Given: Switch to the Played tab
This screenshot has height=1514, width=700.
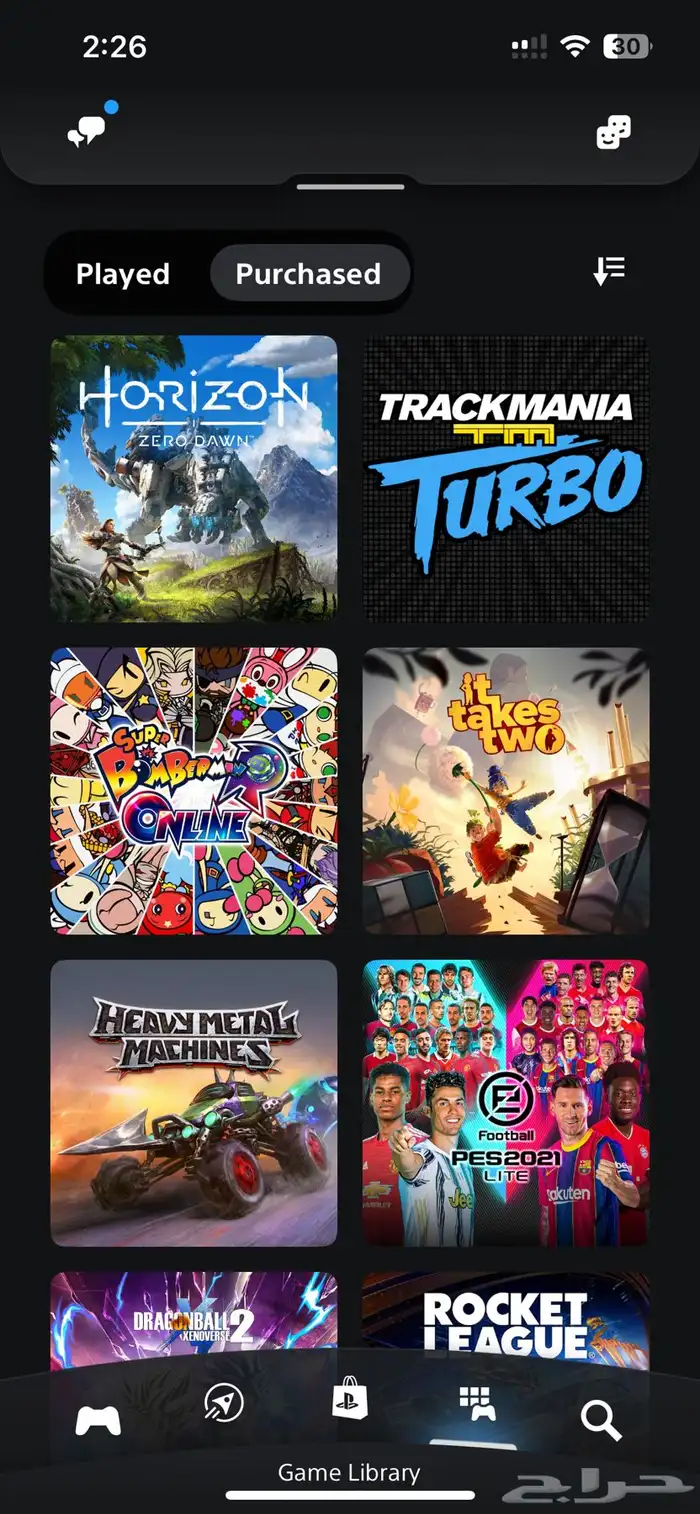Looking at the screenshot, I should point(123,274).
